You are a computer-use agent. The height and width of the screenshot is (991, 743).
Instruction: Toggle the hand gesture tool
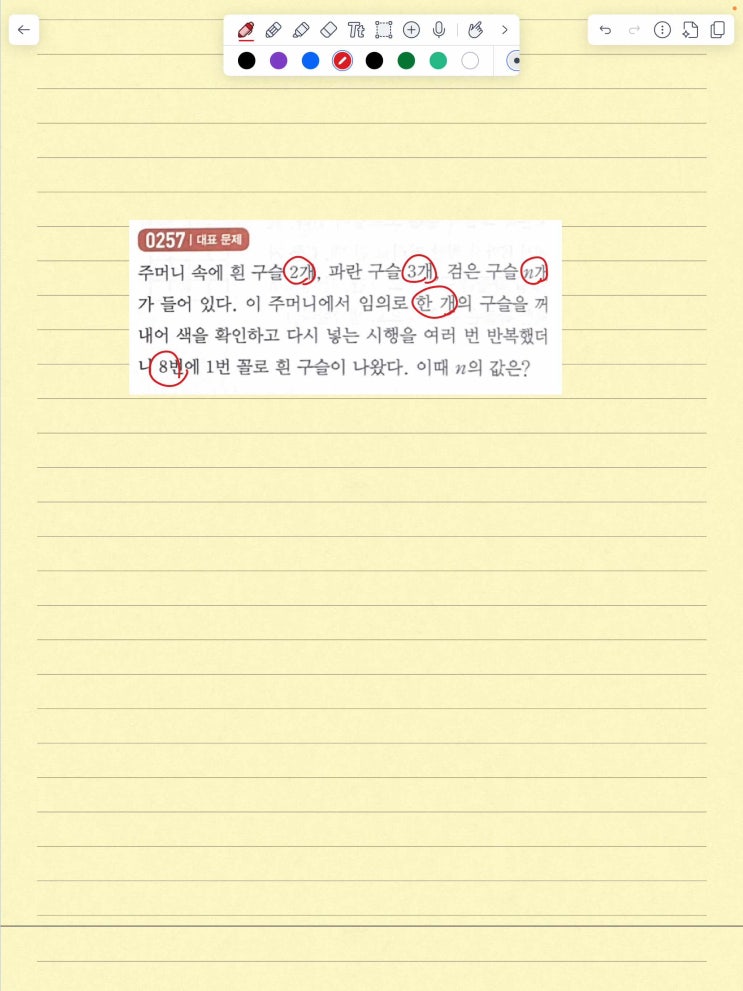point(476,30)
